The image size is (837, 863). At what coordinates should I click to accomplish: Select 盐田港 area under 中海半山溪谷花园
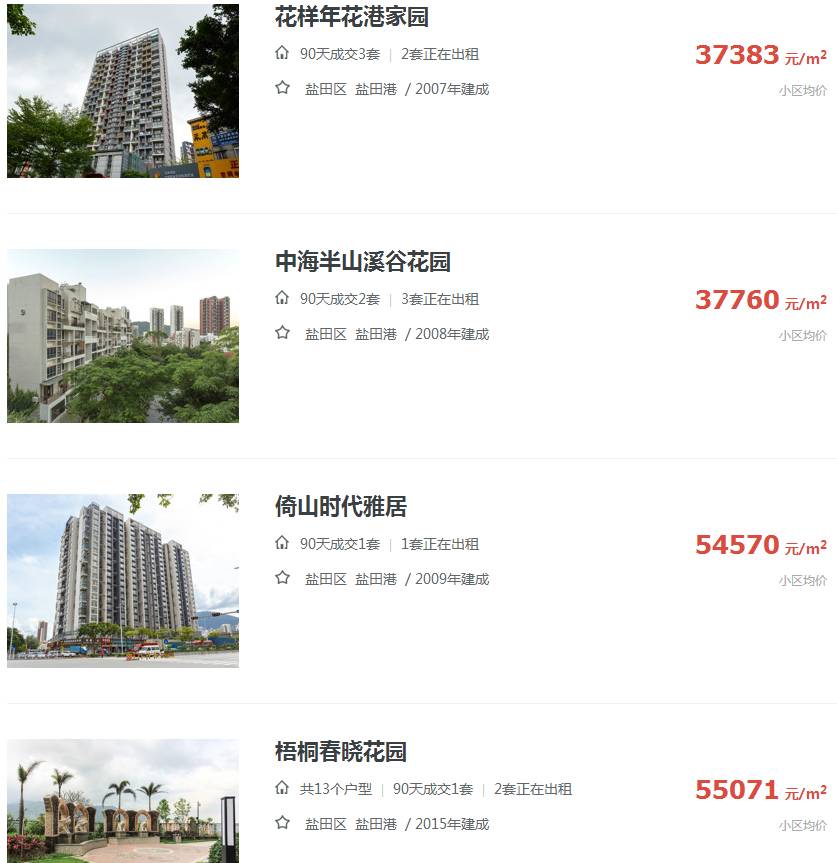click(x=376, y=334)
